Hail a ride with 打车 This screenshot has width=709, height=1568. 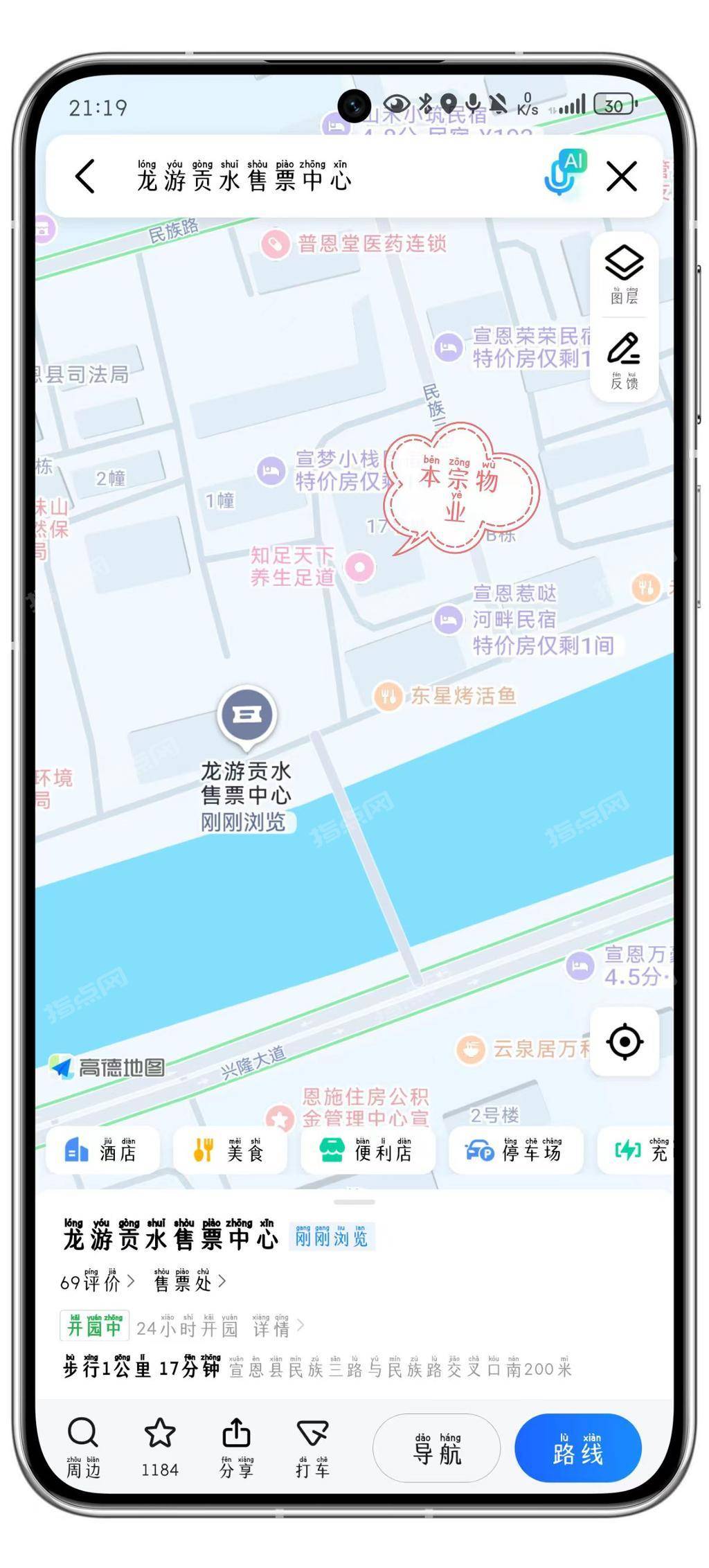(x=312, y=1447)
